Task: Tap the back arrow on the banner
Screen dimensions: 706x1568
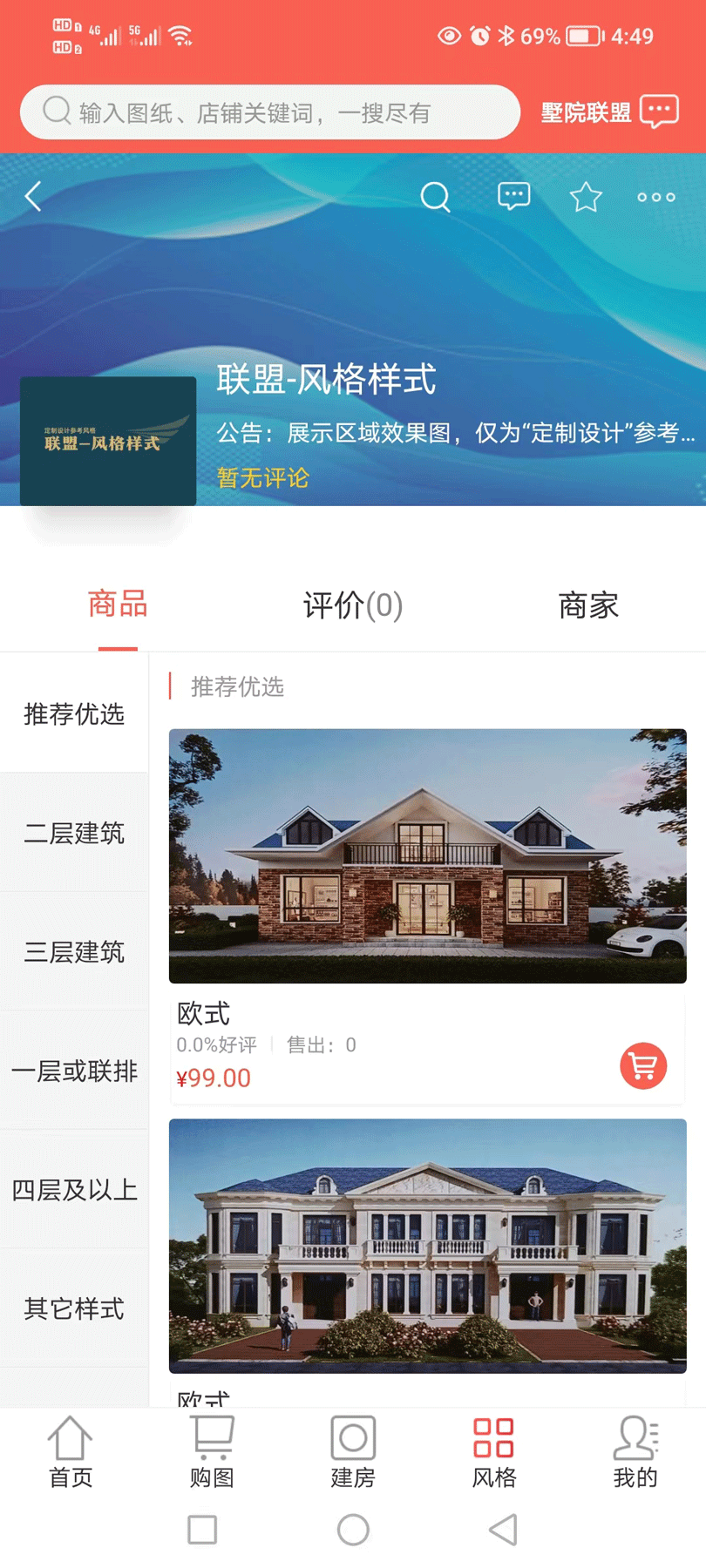Action: tap(32, 197)
